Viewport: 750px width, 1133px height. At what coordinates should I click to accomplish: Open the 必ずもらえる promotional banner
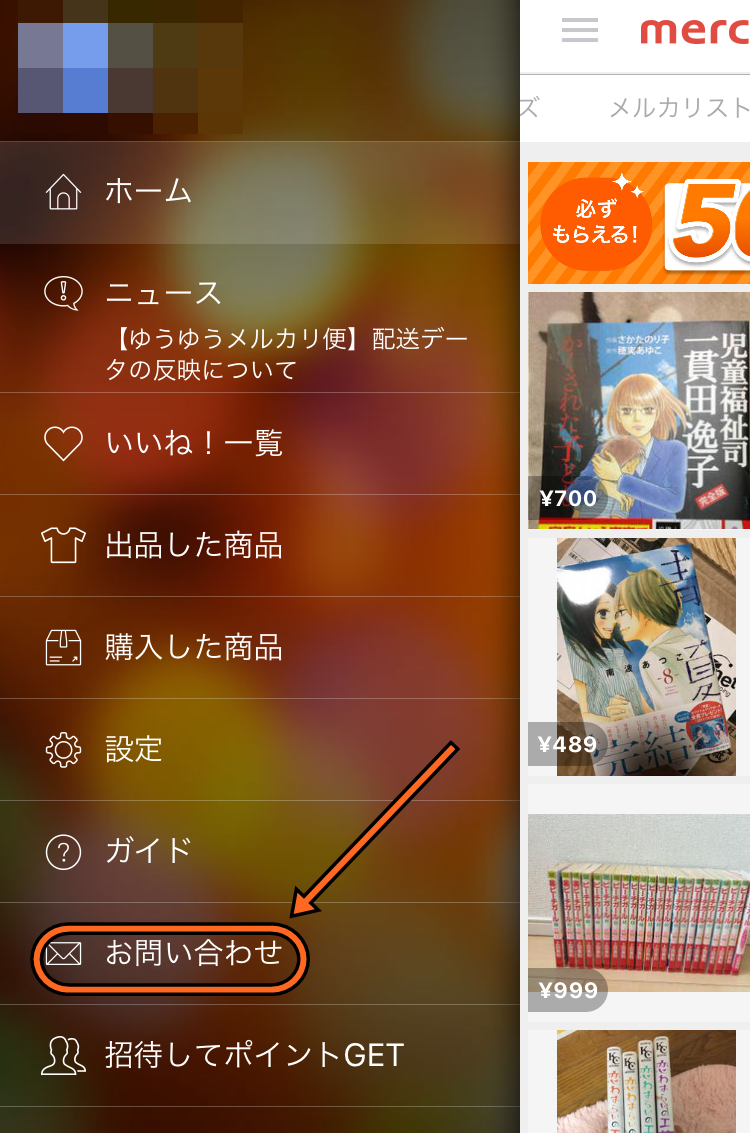640,222
